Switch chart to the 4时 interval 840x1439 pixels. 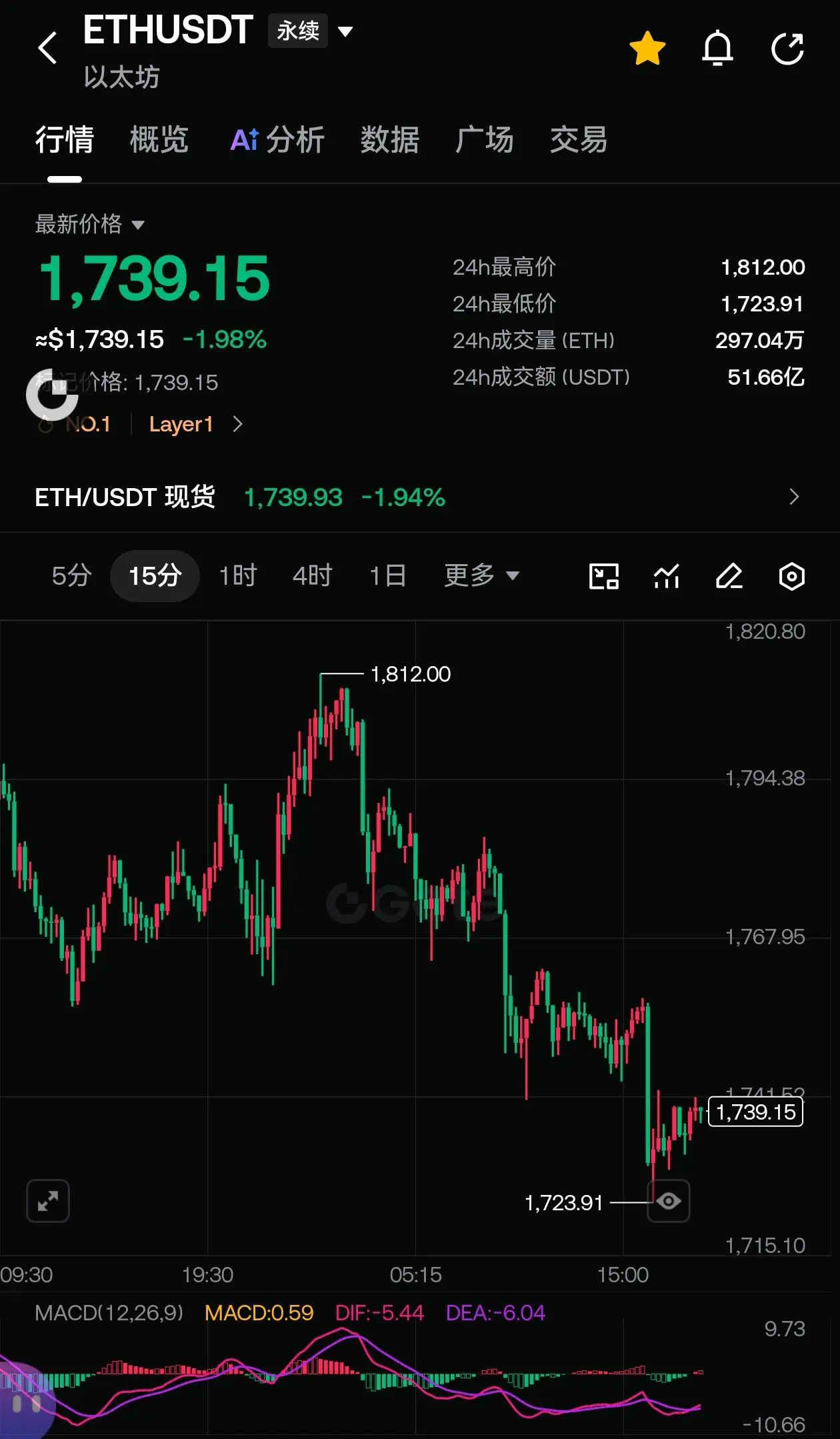312,575
